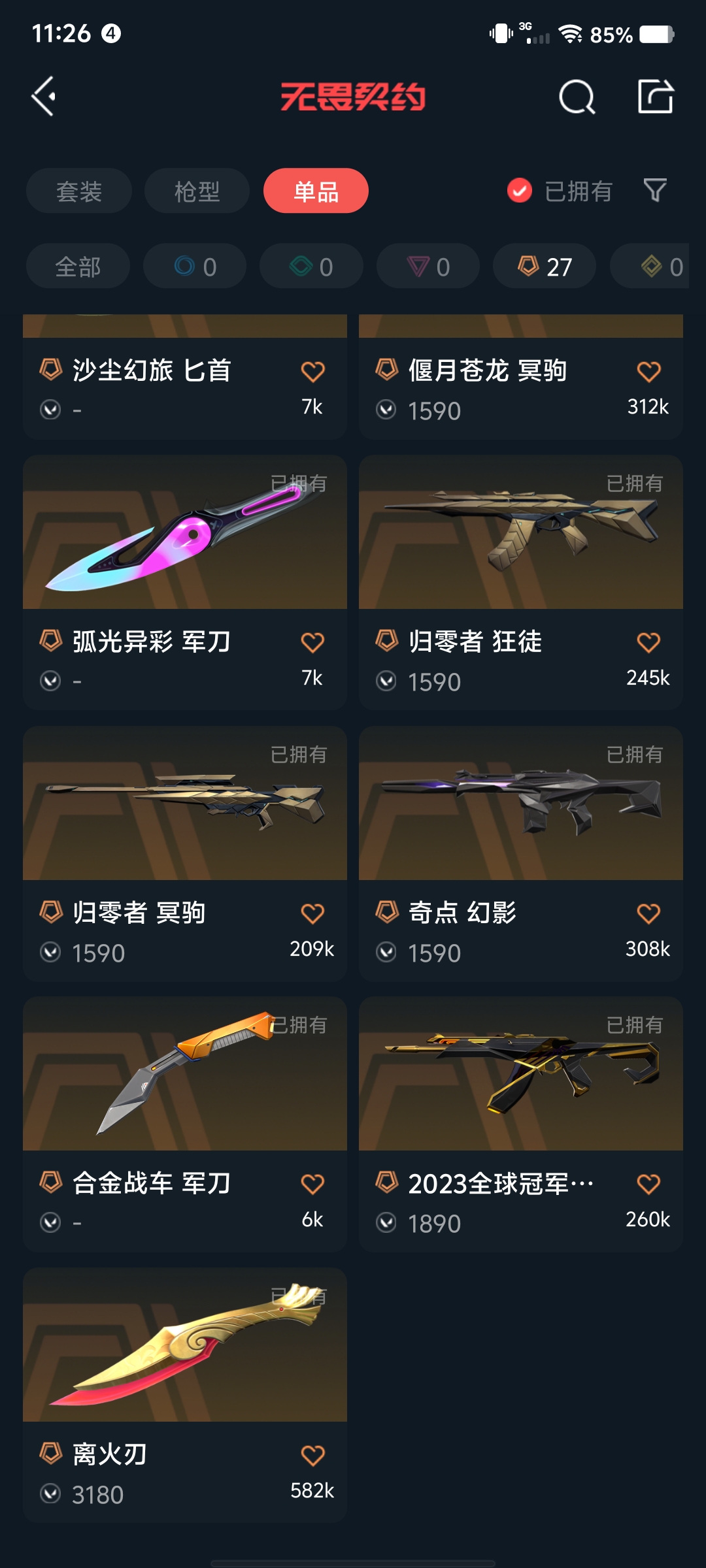Filter by the purple triangle rarity chip
706x1568 pixels.
[428, 266]
